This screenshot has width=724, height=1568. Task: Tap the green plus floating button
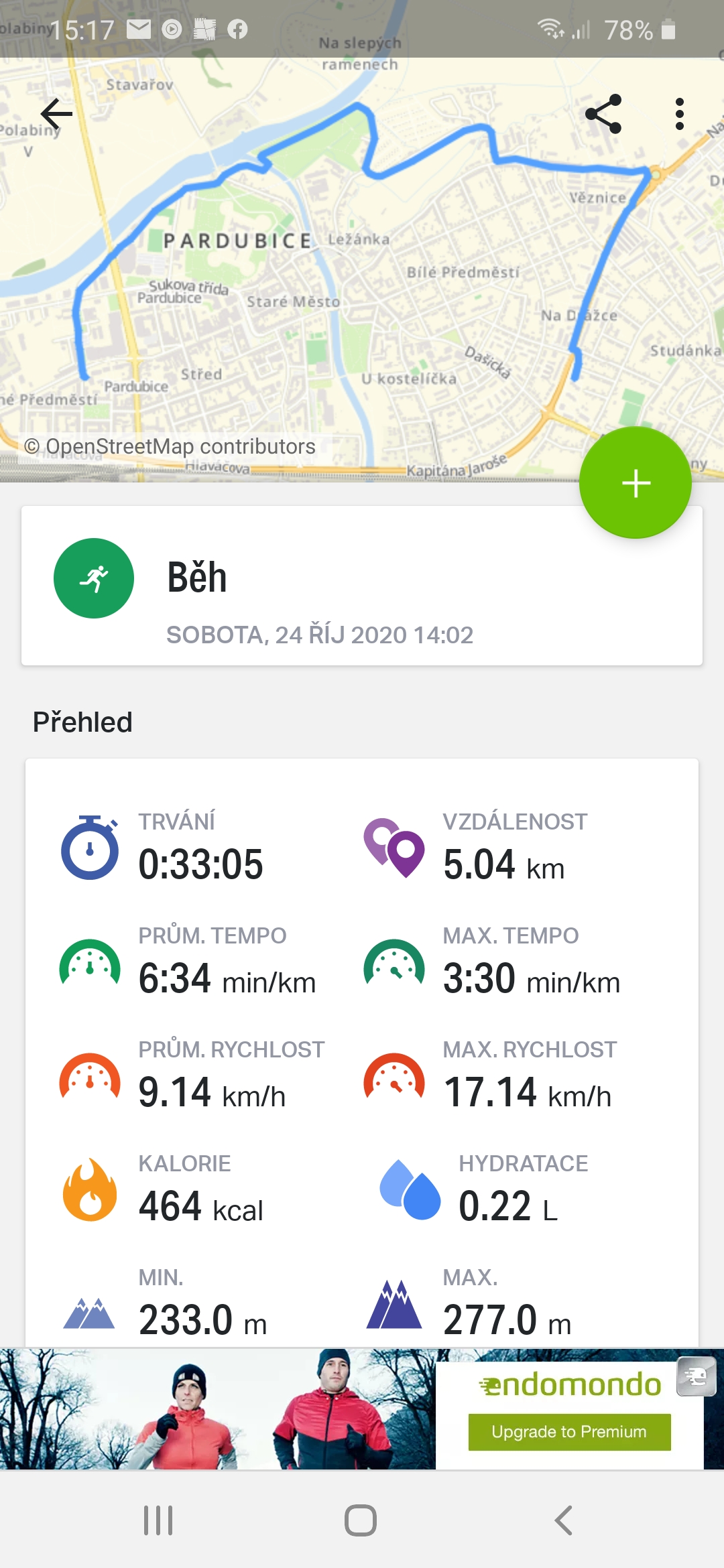[x=636, y=482]
